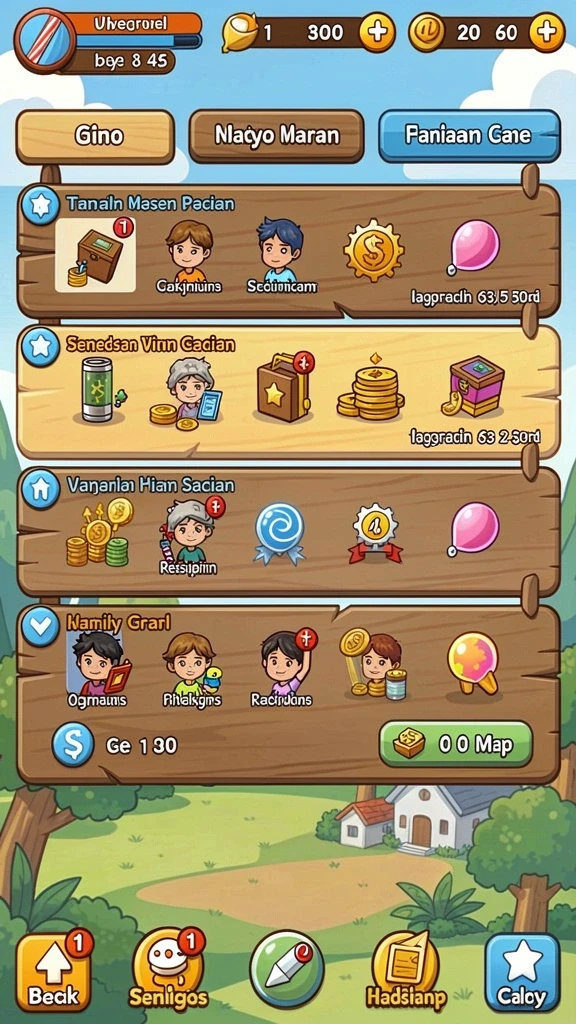Select the Faniaan Cane tab

point(469,136)
